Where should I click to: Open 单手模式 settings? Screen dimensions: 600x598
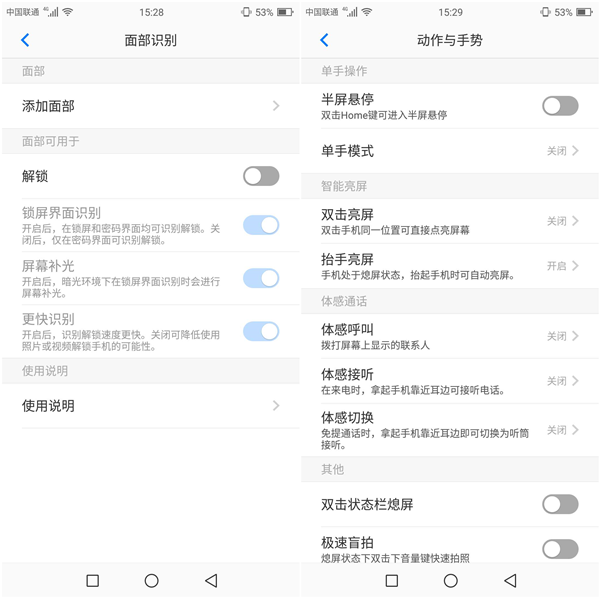[x=450, y=151]
